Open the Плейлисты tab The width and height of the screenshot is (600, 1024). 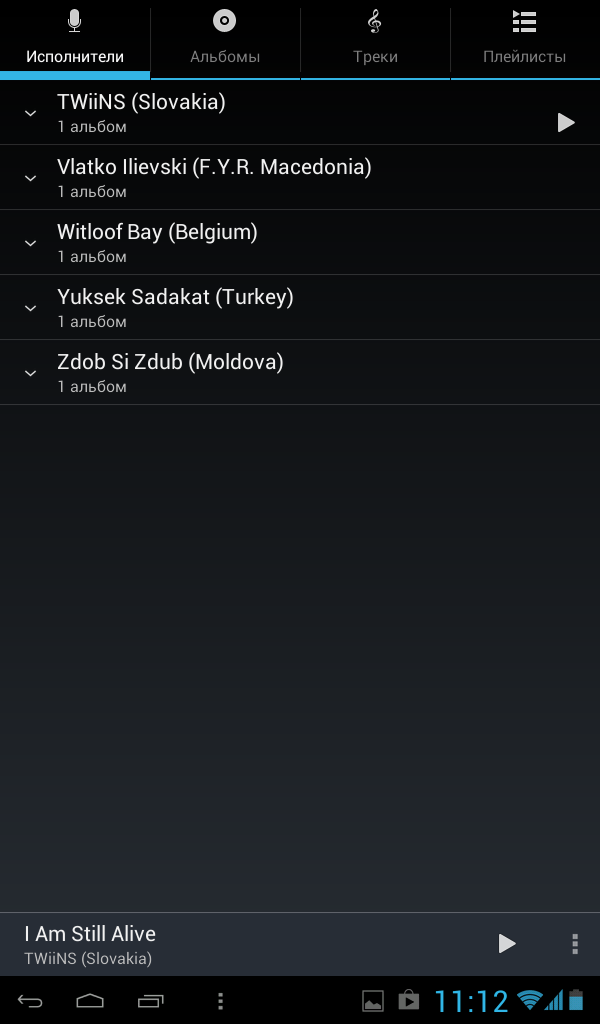525,39
